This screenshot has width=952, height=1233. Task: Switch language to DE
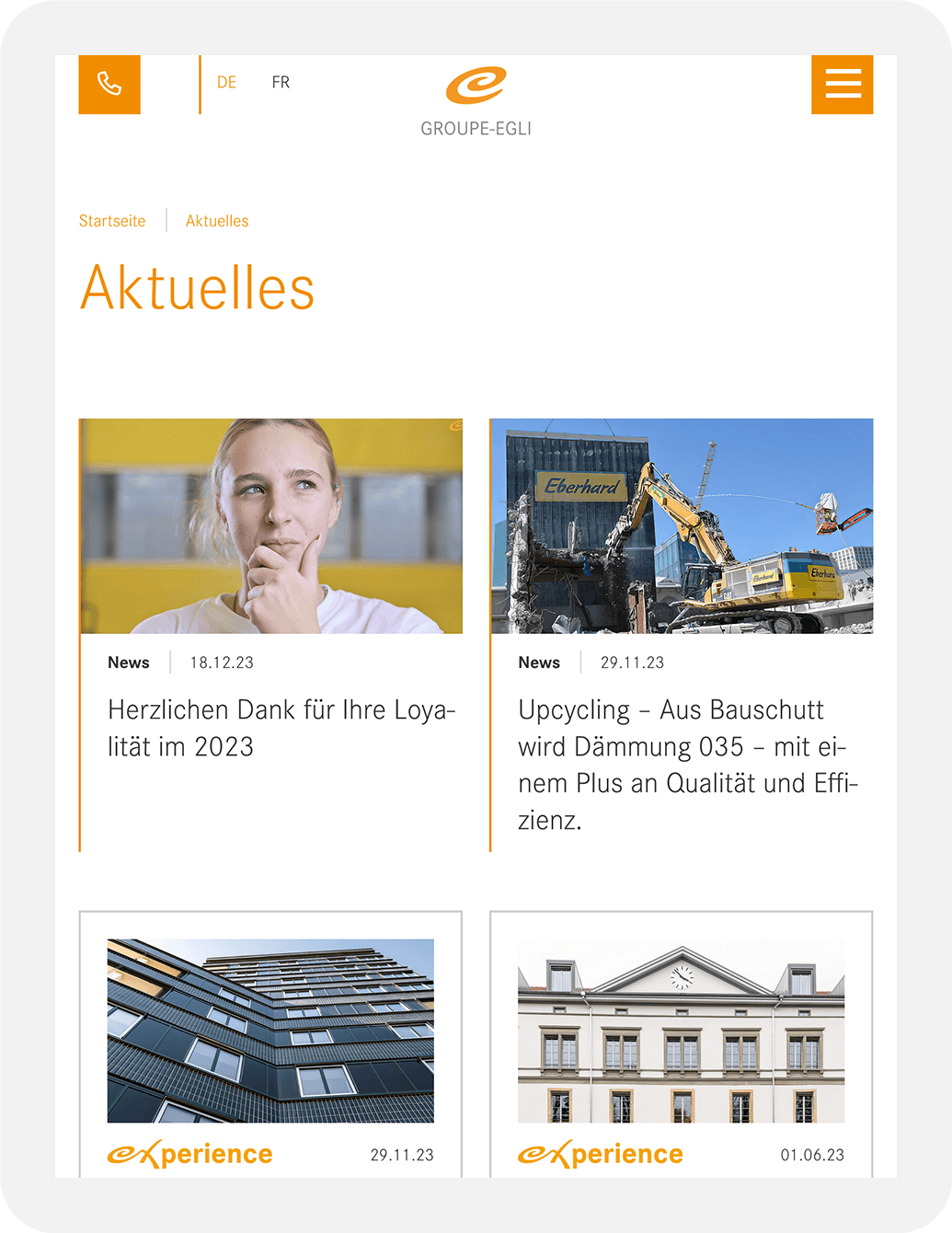[x=226, y=83]
